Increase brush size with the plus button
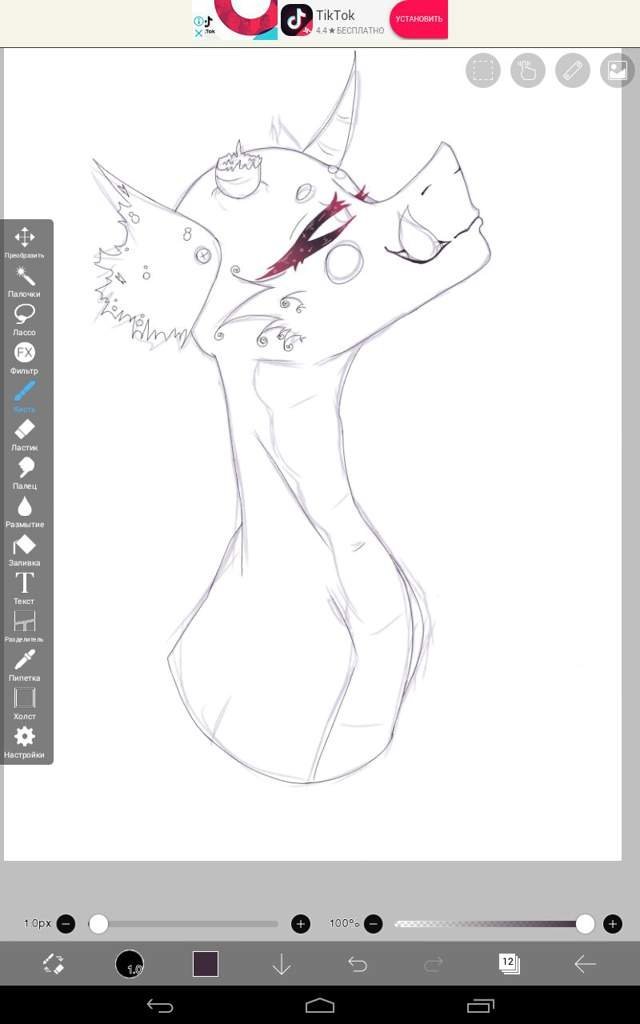 (x=300, y=924)
